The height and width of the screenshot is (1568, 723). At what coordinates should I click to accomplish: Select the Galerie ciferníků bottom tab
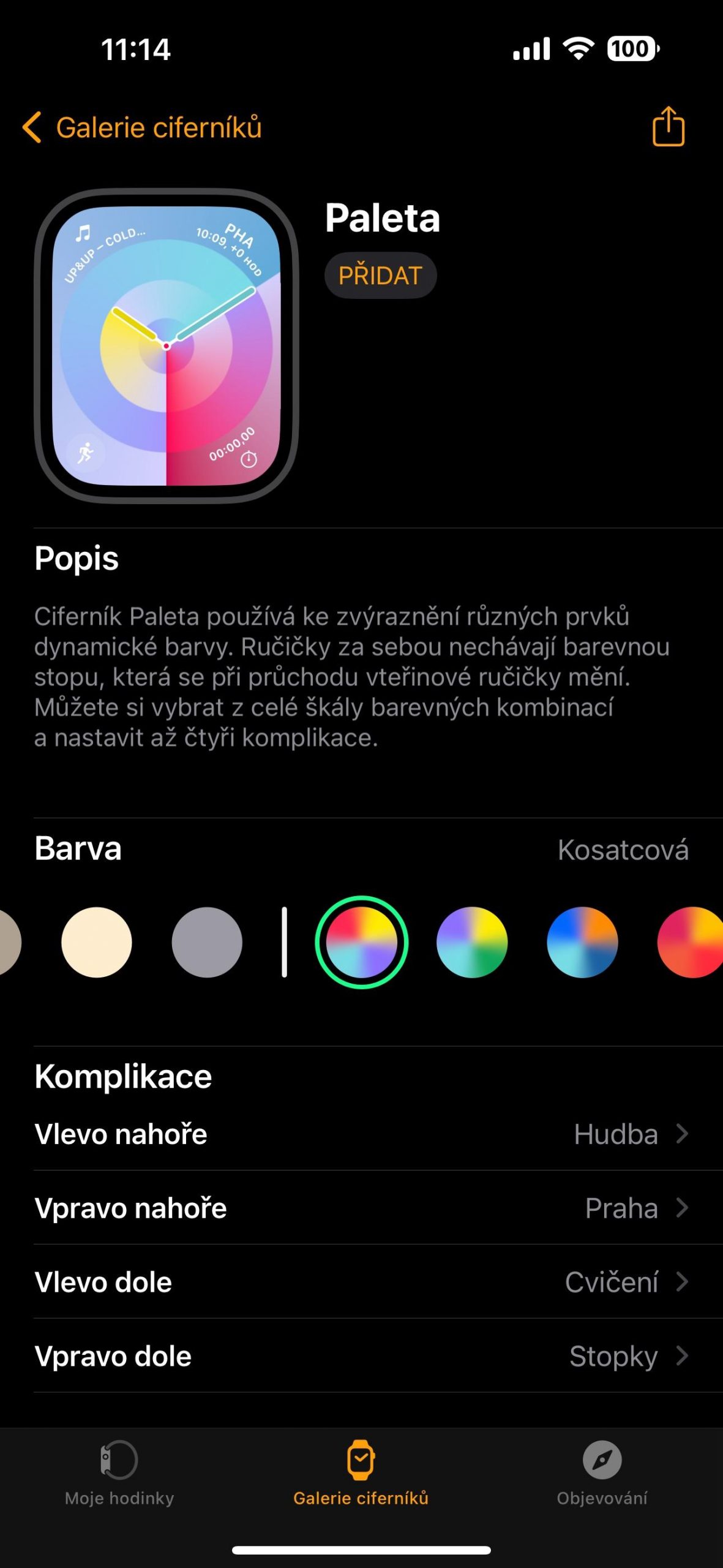(x=361, y=1474)
